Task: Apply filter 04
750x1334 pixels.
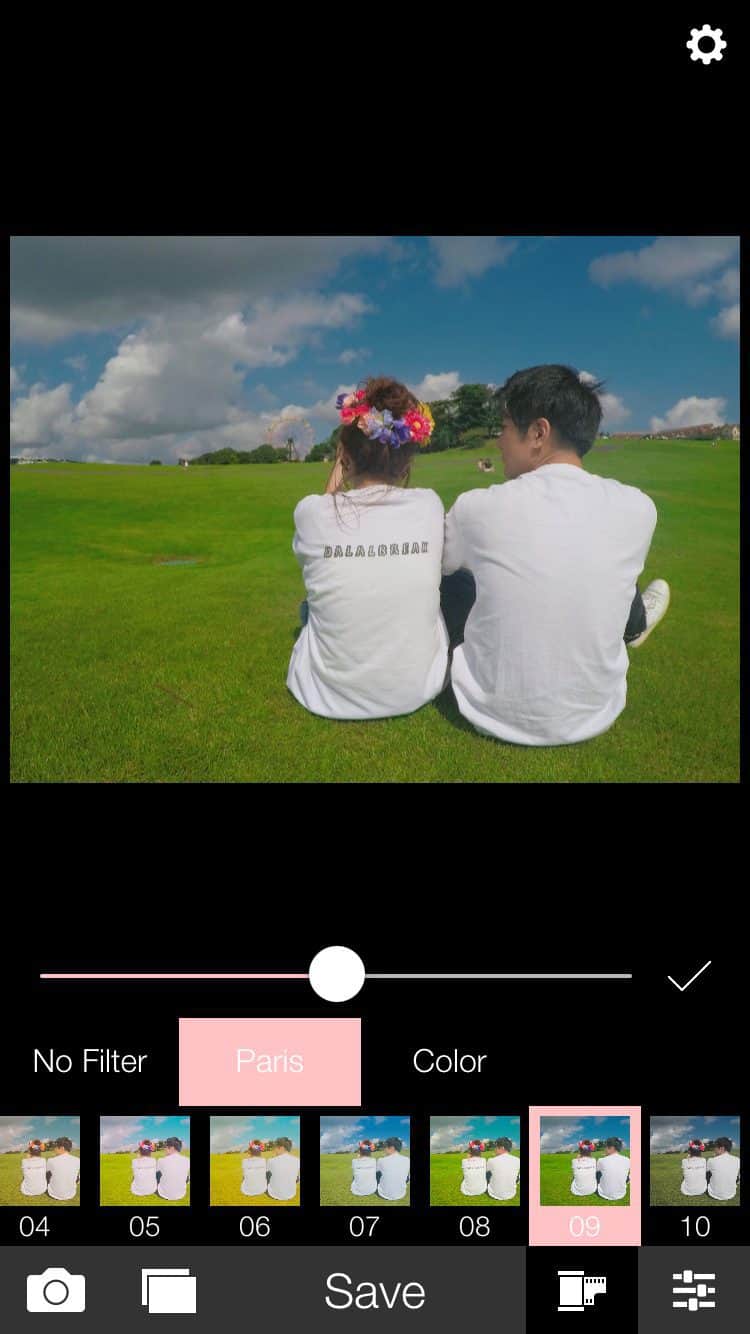Action: click(38, 1175)
